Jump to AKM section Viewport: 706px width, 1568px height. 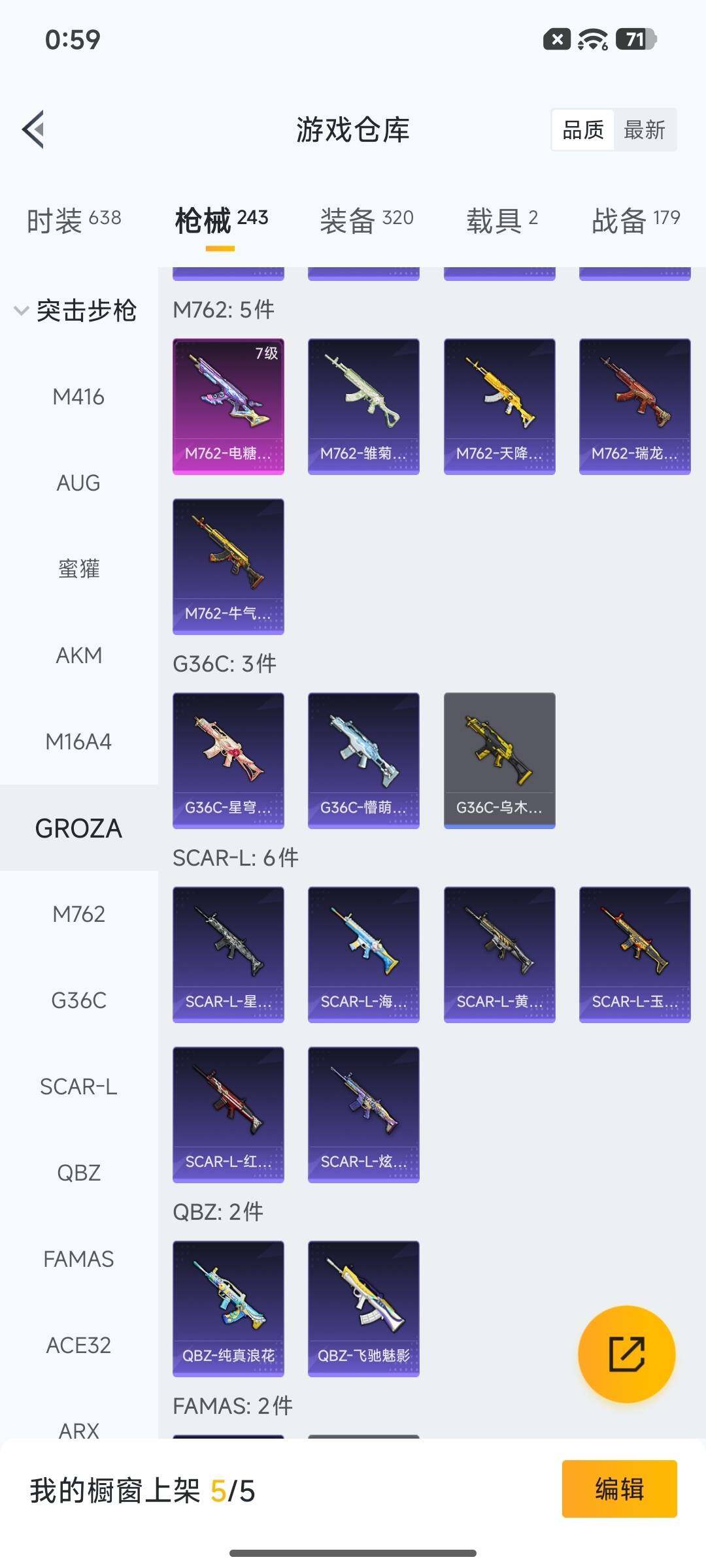point(78,655)
